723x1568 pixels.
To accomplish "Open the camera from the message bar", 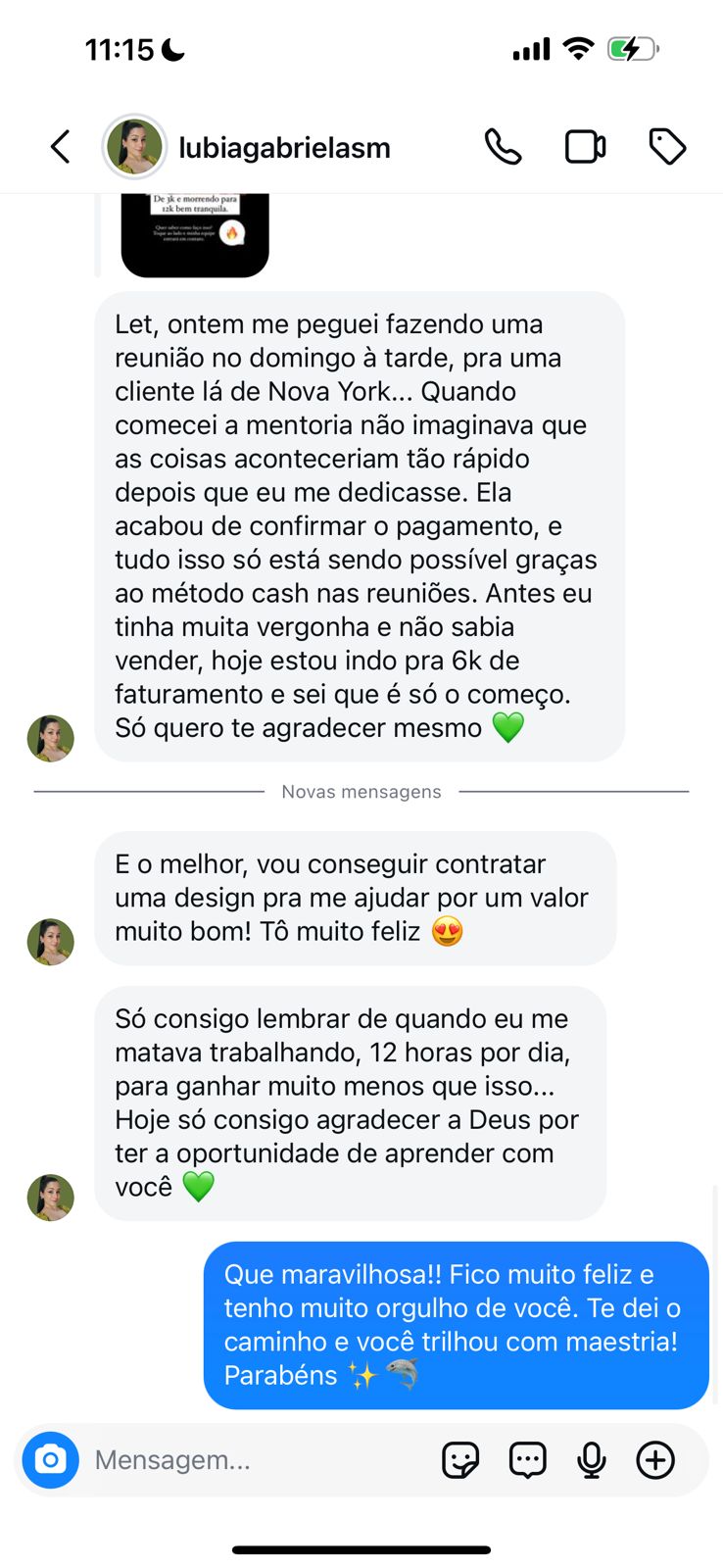I will click(x=50, y=1460).
